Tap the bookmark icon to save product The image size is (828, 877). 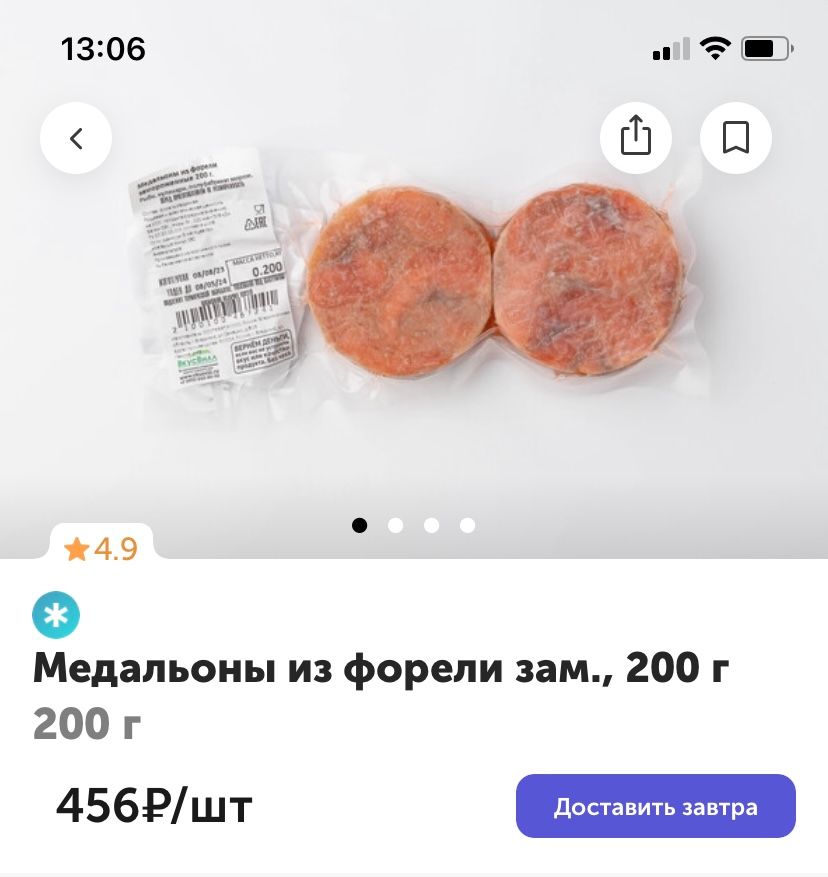pyautogui.click(x=736, y=138)
